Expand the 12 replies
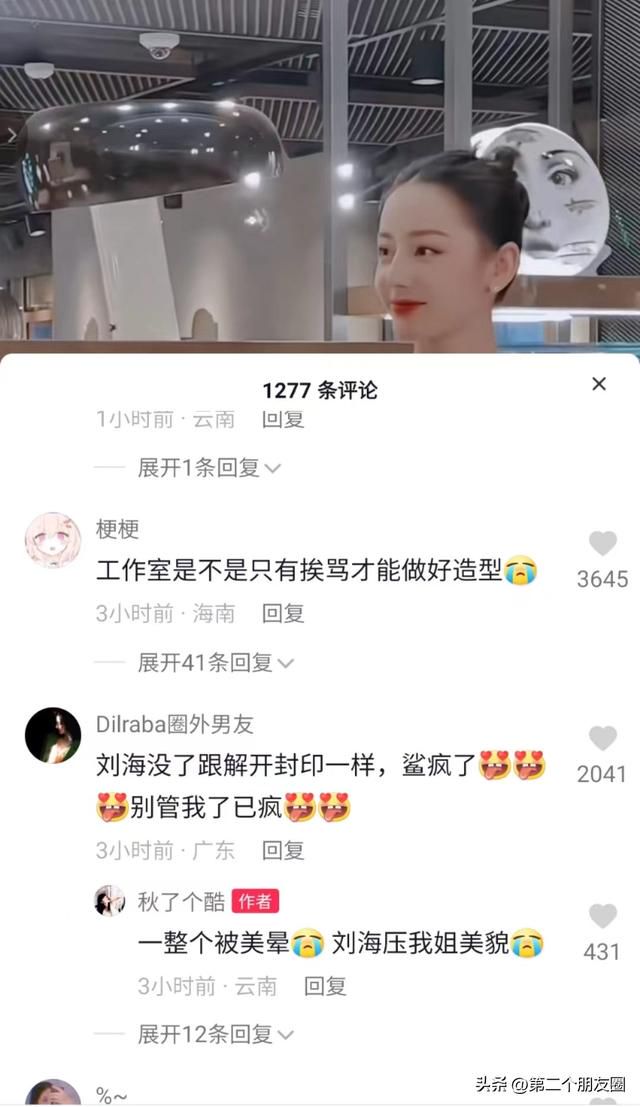640x1107 pixels. point(214,1033)
